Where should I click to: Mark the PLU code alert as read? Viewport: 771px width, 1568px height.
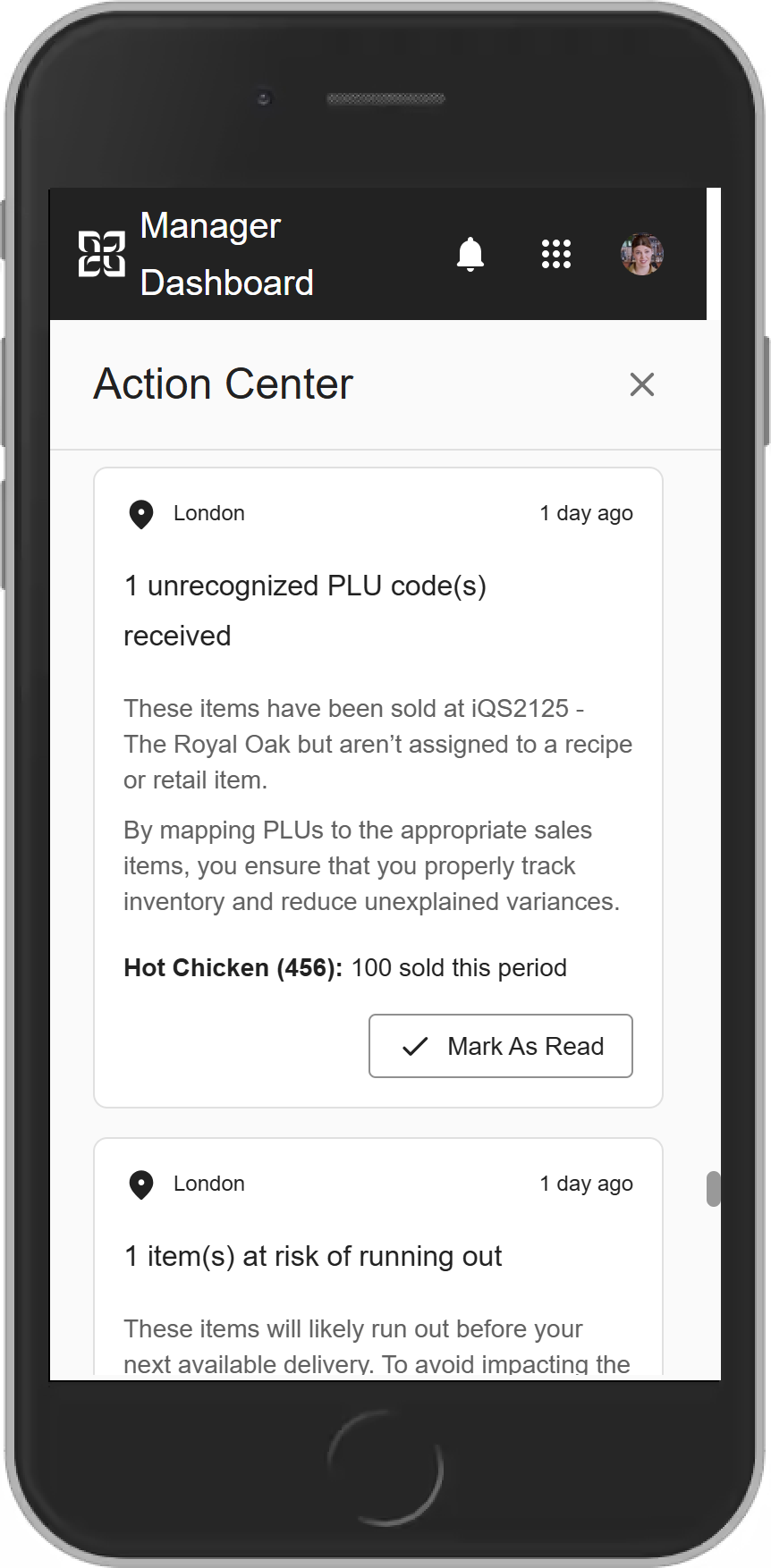[500, 1046]
